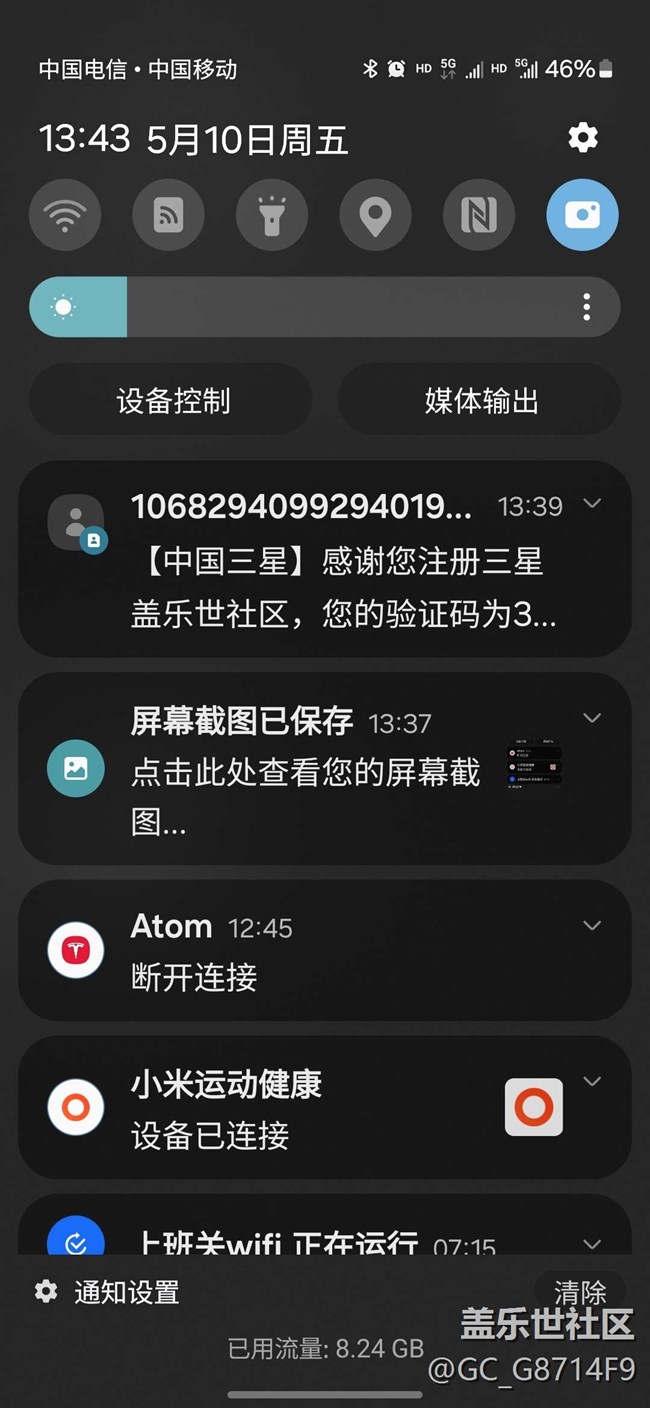Image resolution: width=650 pixels, height=1408 pixels.
Task: Open brightness more options menu
Action: 586,307
